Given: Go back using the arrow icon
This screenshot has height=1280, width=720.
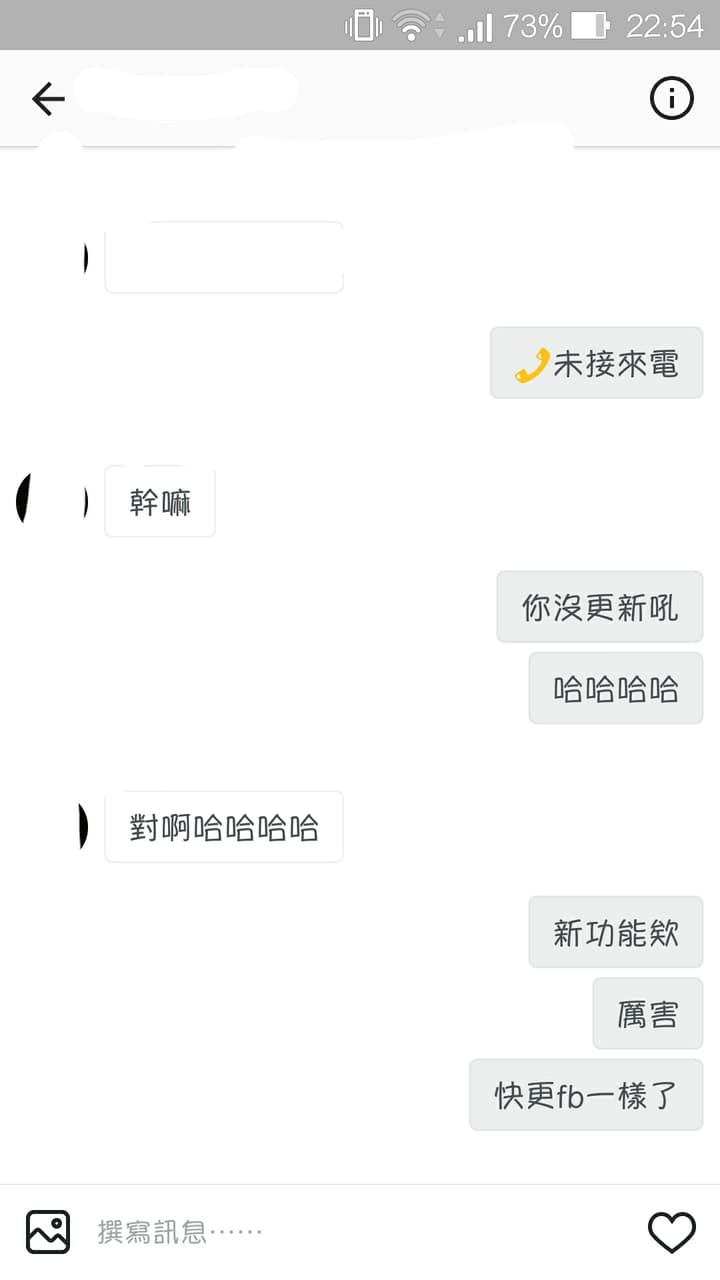Looking at the screenshot, I should coord(47,98).
